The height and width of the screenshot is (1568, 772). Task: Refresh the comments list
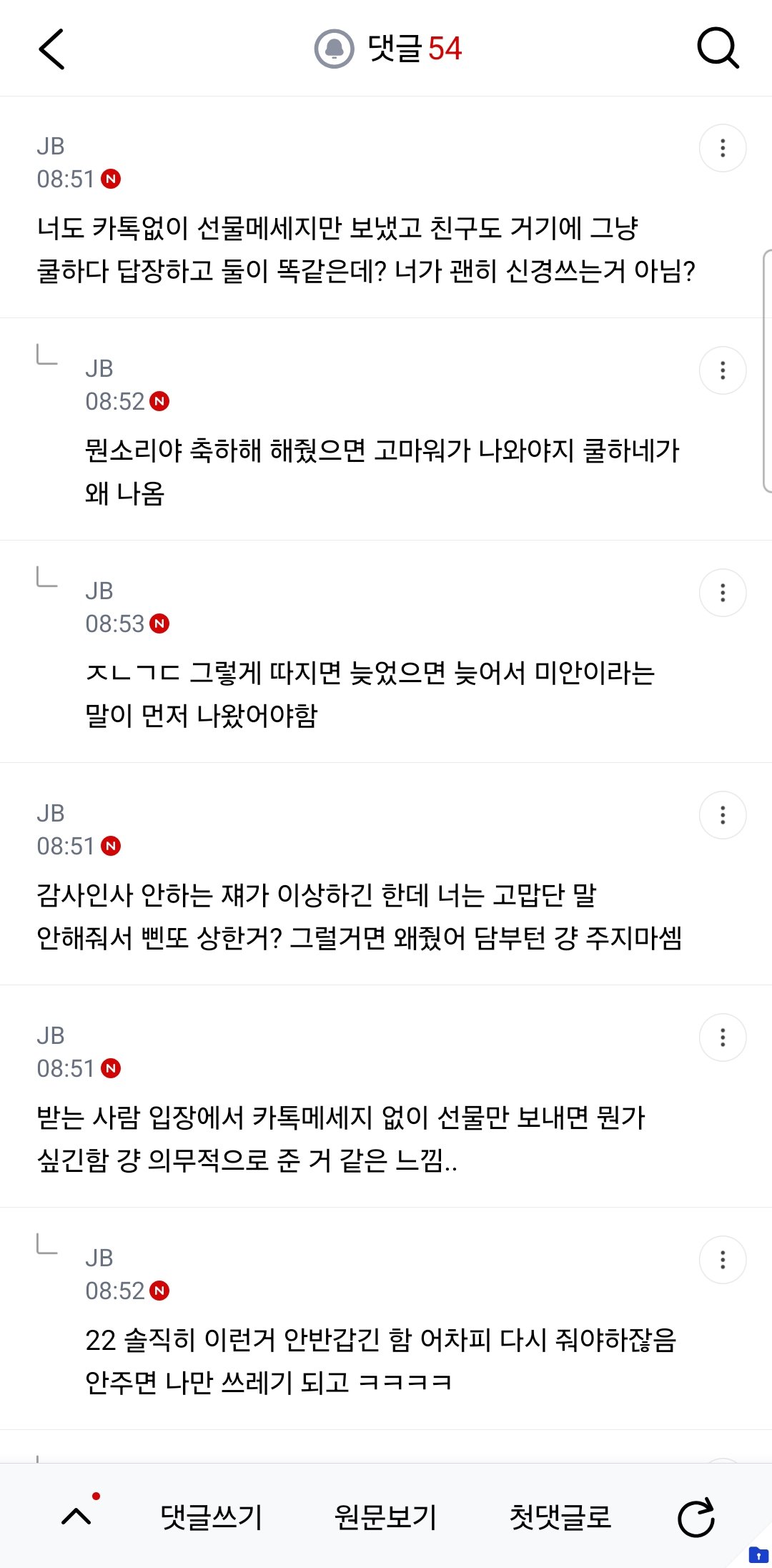click(696, 1517)
